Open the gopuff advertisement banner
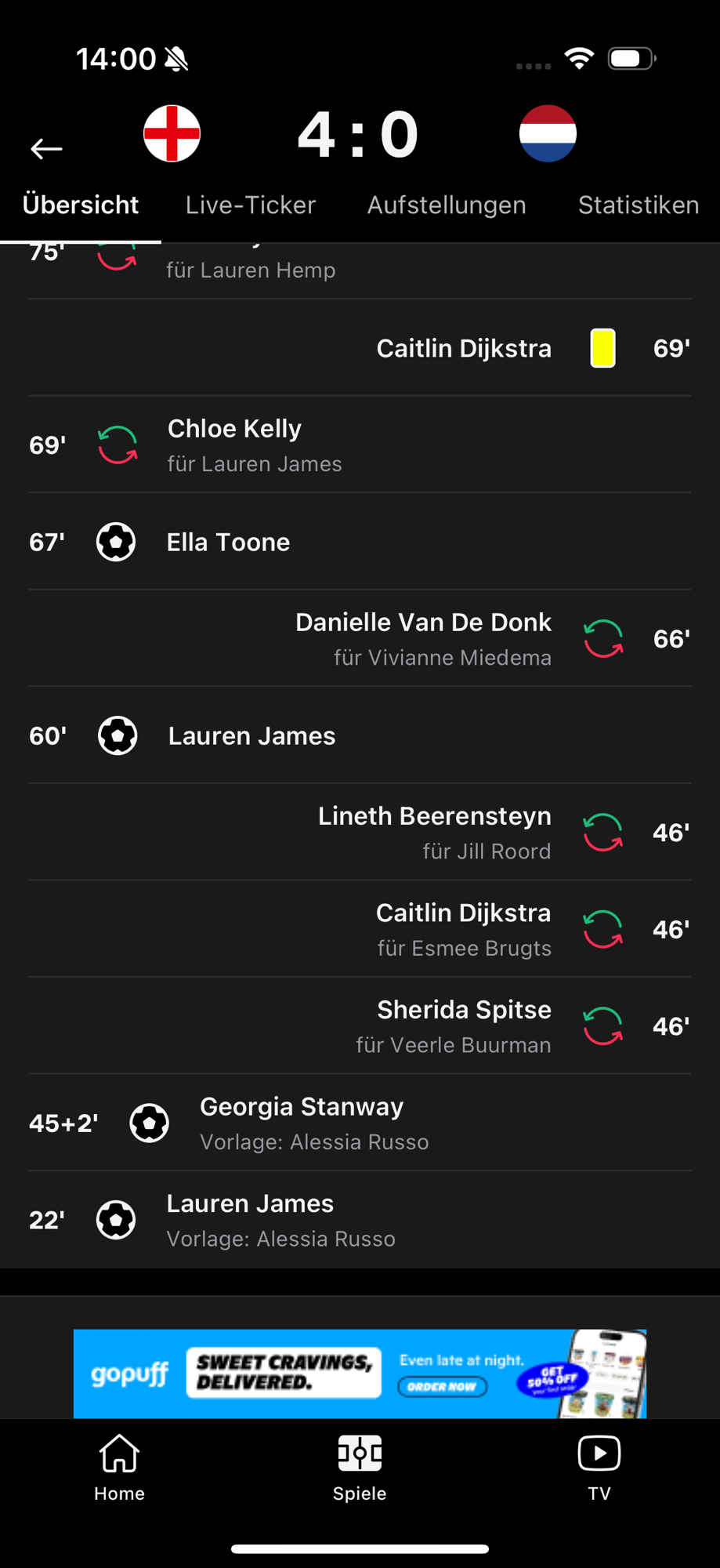720x1568 pixels. point(360,1373)
